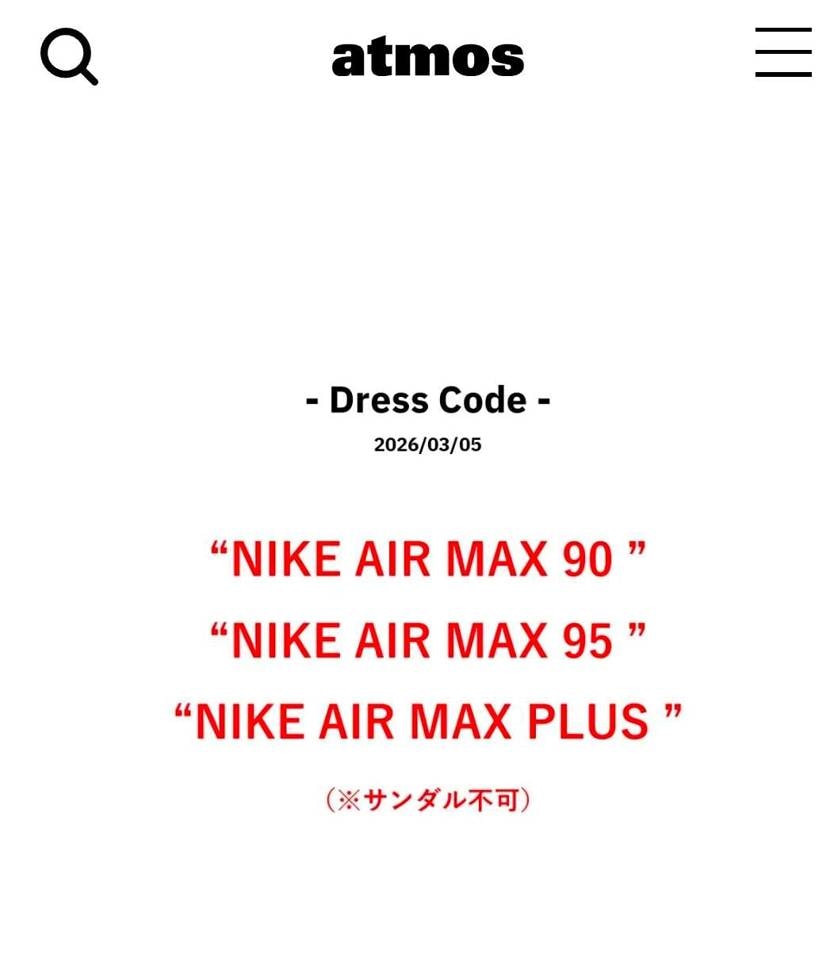830x958 pixels.
Task: Open the 'NIKE AIR MAX 95' entry
Action: pyautogui.click(x=427, y=640)
